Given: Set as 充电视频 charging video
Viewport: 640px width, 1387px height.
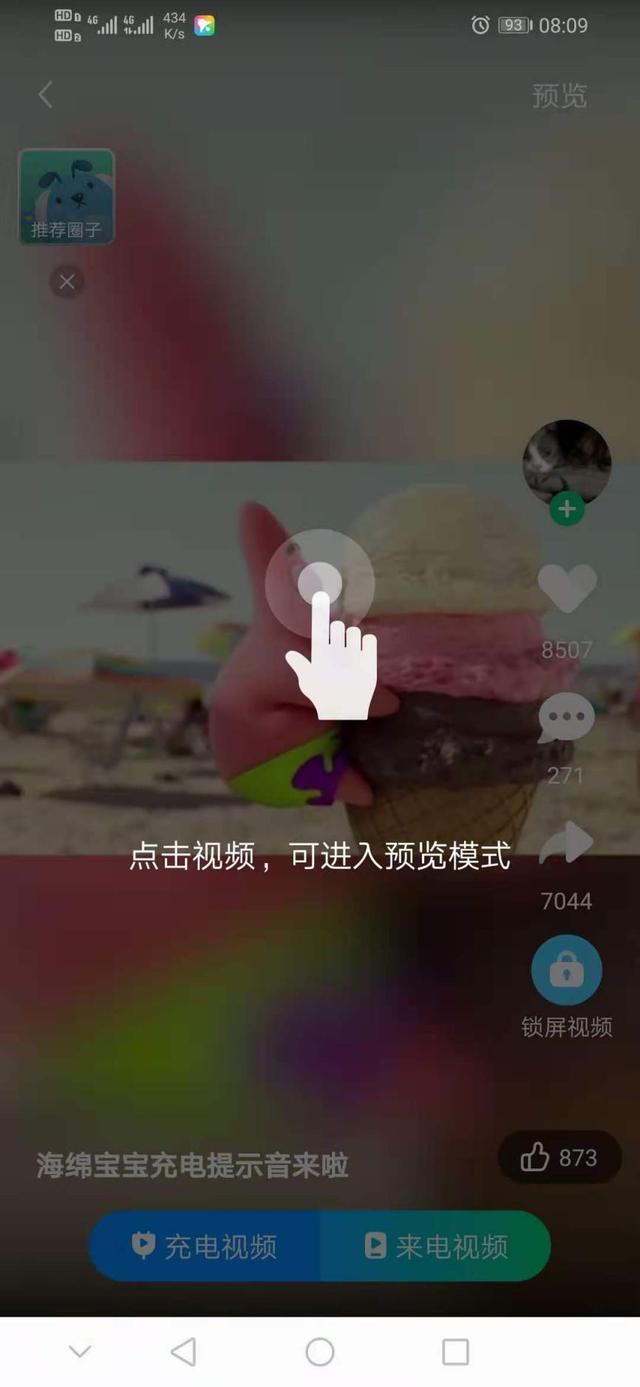Looking at the screenshot, I should [x=206, y=1246].
